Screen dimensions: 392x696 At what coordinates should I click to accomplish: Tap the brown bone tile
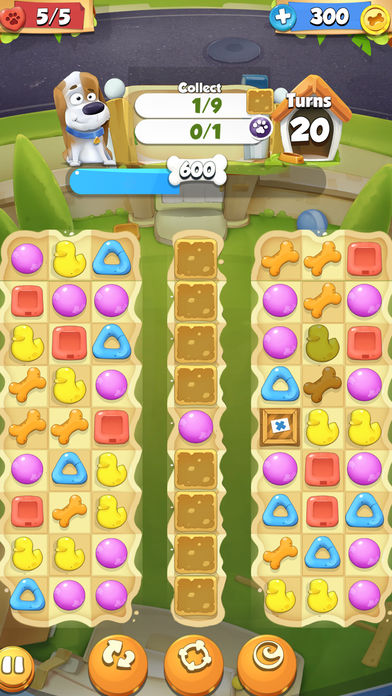(322, 384)
